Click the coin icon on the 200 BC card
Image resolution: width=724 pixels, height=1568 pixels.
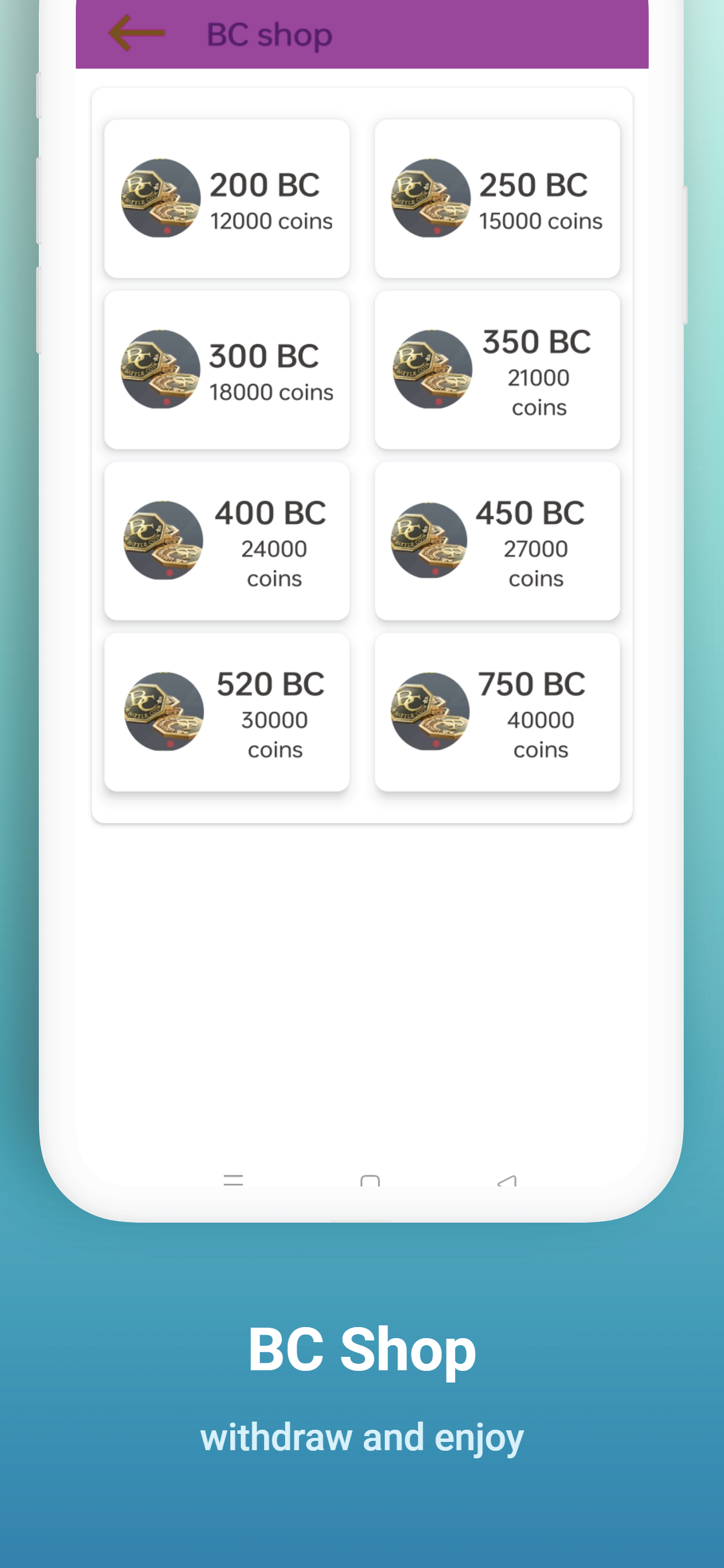pos(161,198)
